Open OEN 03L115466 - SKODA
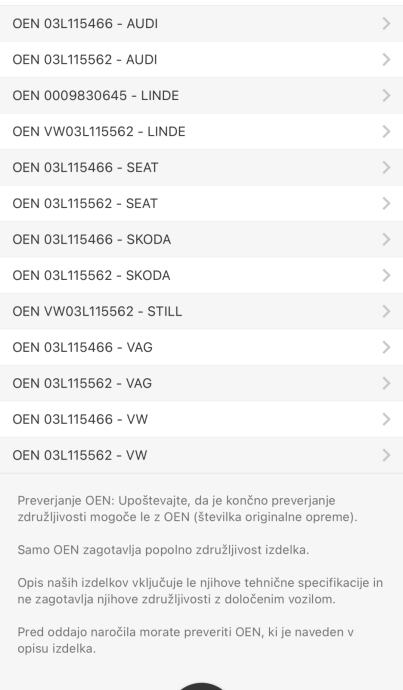Image resolution: width=403 pixels, height=690 pixels. (202, 239)
